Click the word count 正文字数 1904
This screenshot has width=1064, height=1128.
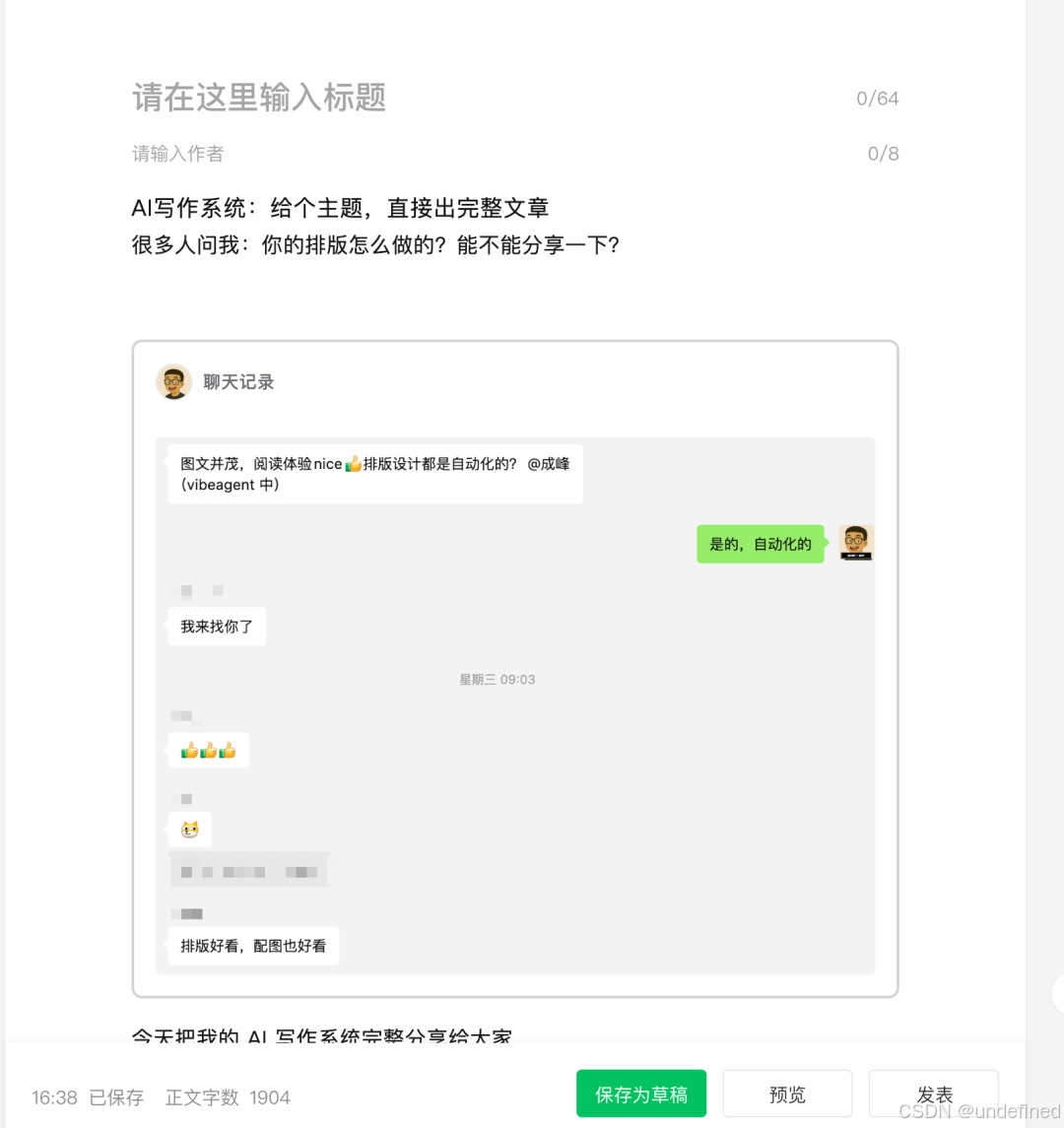(228, 1096)
